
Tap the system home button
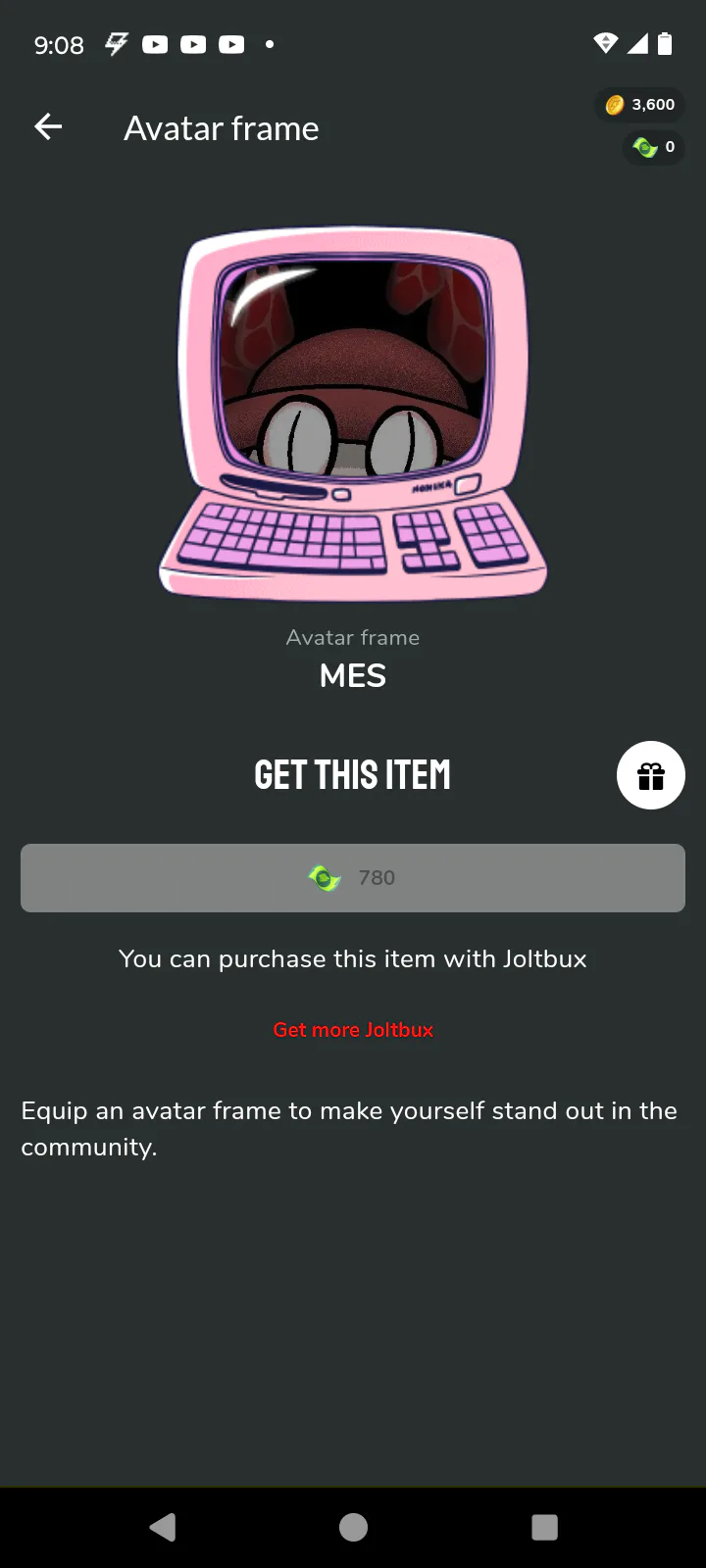[353, 1526]
